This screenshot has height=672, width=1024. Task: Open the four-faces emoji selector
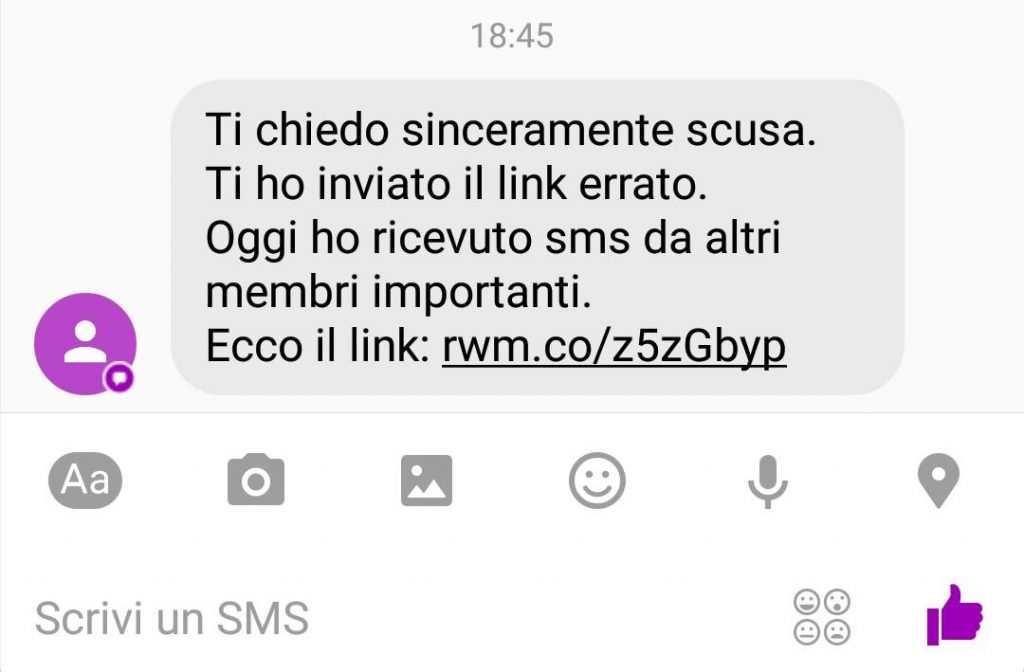pos(822,616)
